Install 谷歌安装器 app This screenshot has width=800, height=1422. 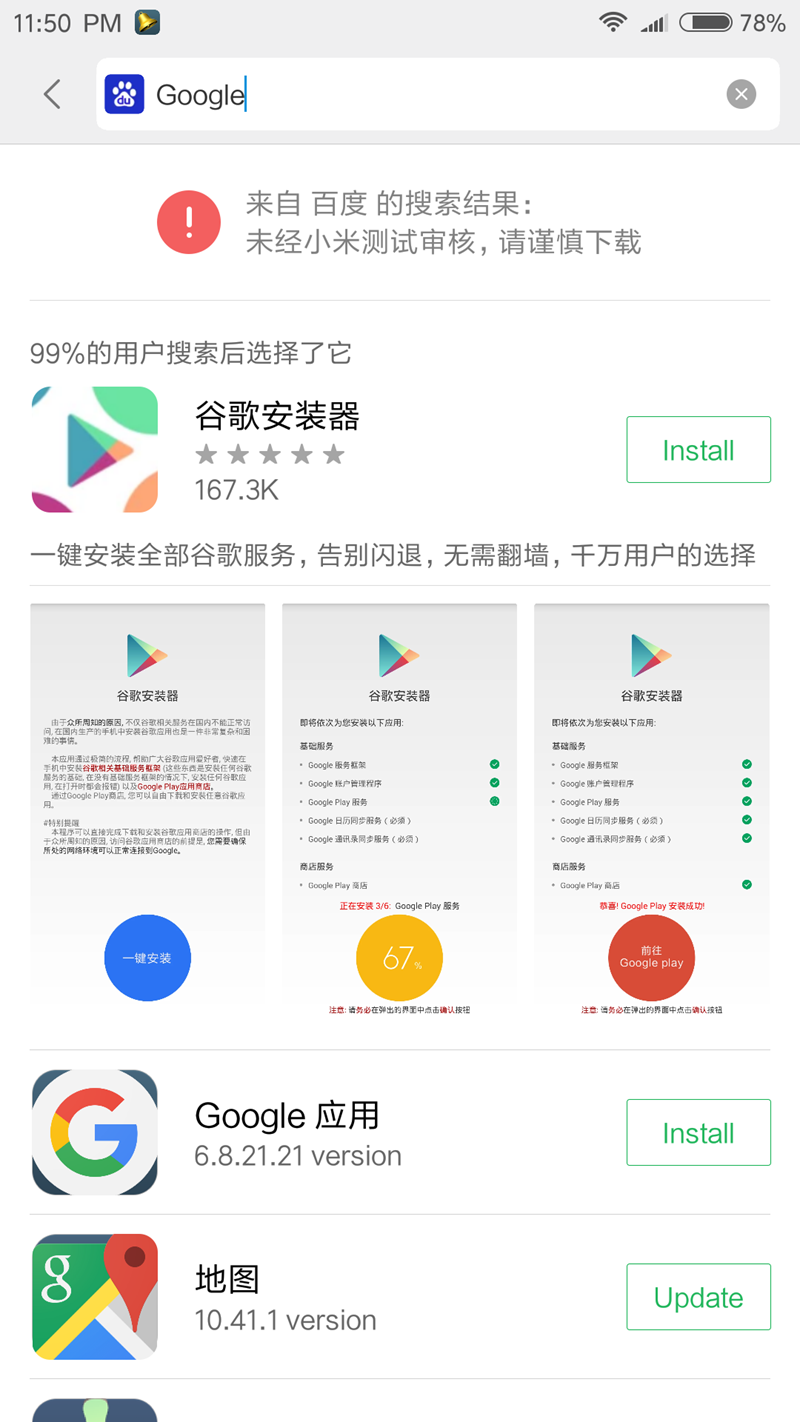[698, 450]
